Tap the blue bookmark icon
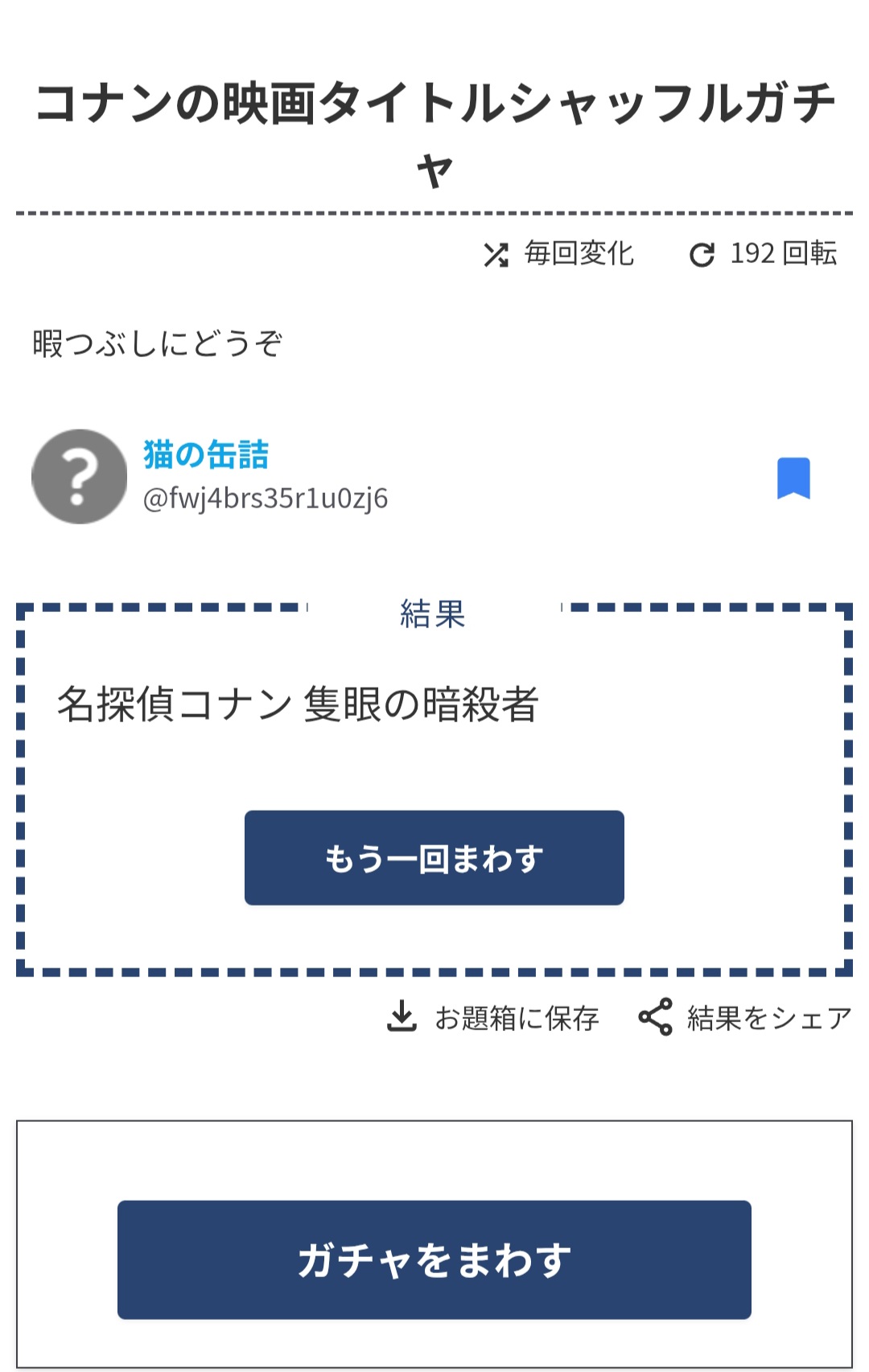Image resolution: width=869 pixels, height=1372 pixels. (x=793, y=478)
